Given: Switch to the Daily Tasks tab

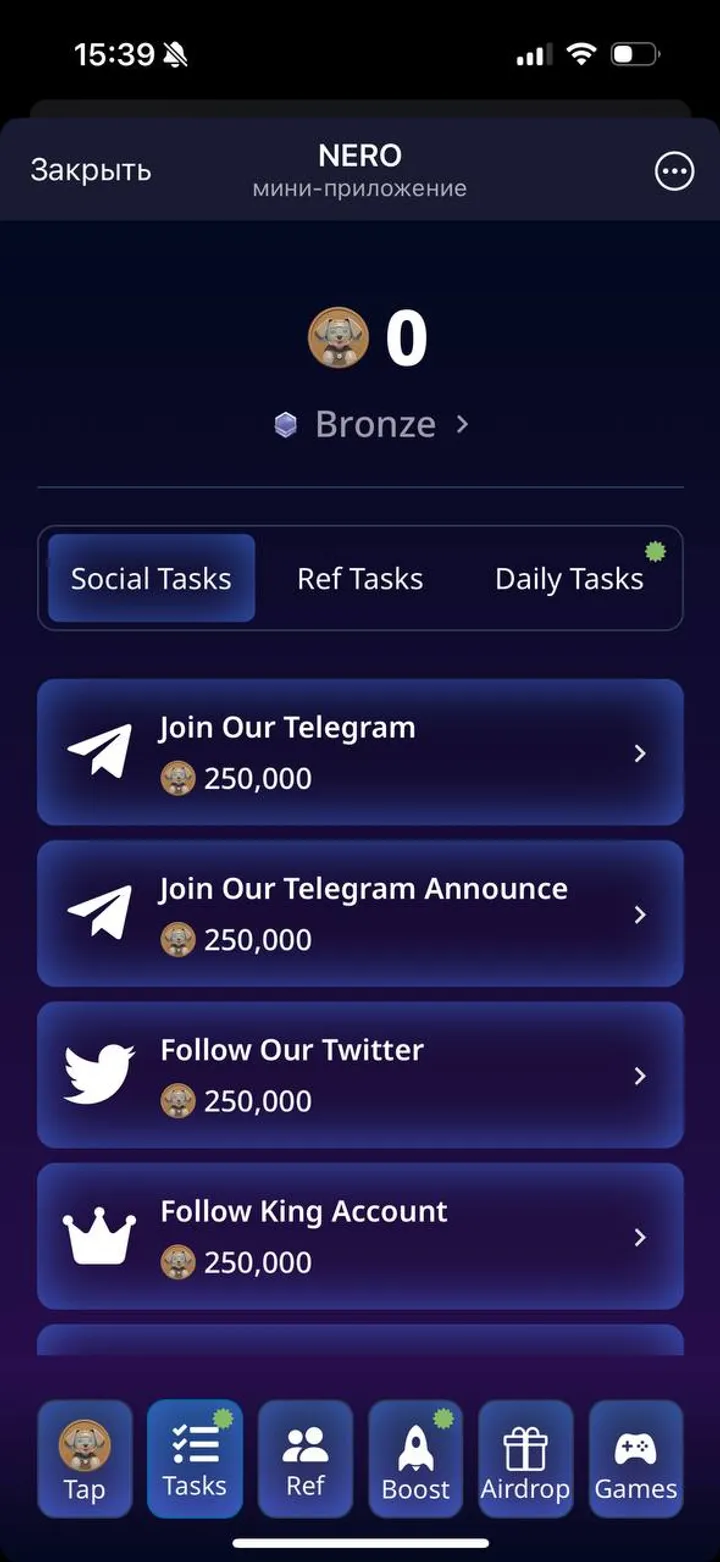Looking at the screenshot, I should click(569, 579).
